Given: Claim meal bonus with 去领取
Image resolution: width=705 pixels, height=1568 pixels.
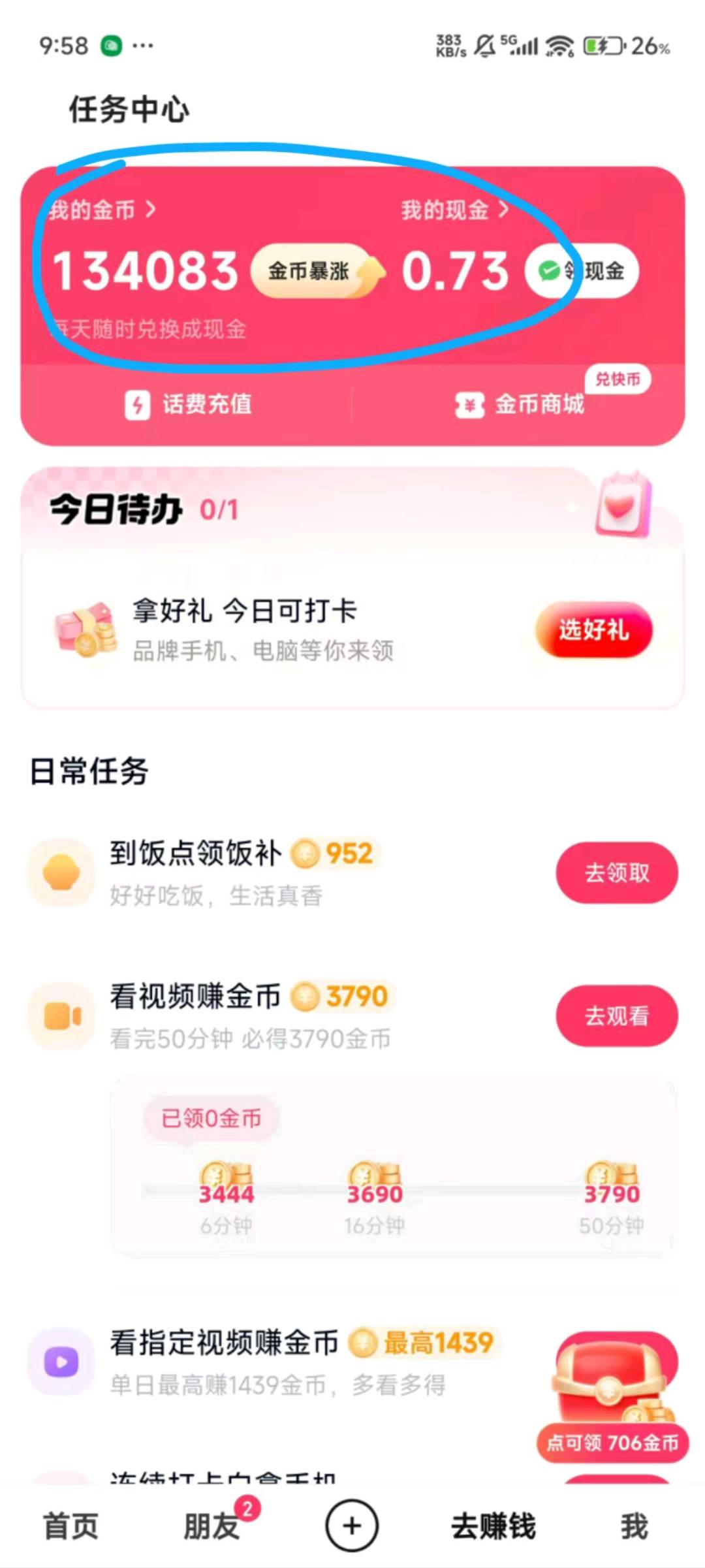Looking at the screenshot, I should click(x=616, y=872).
